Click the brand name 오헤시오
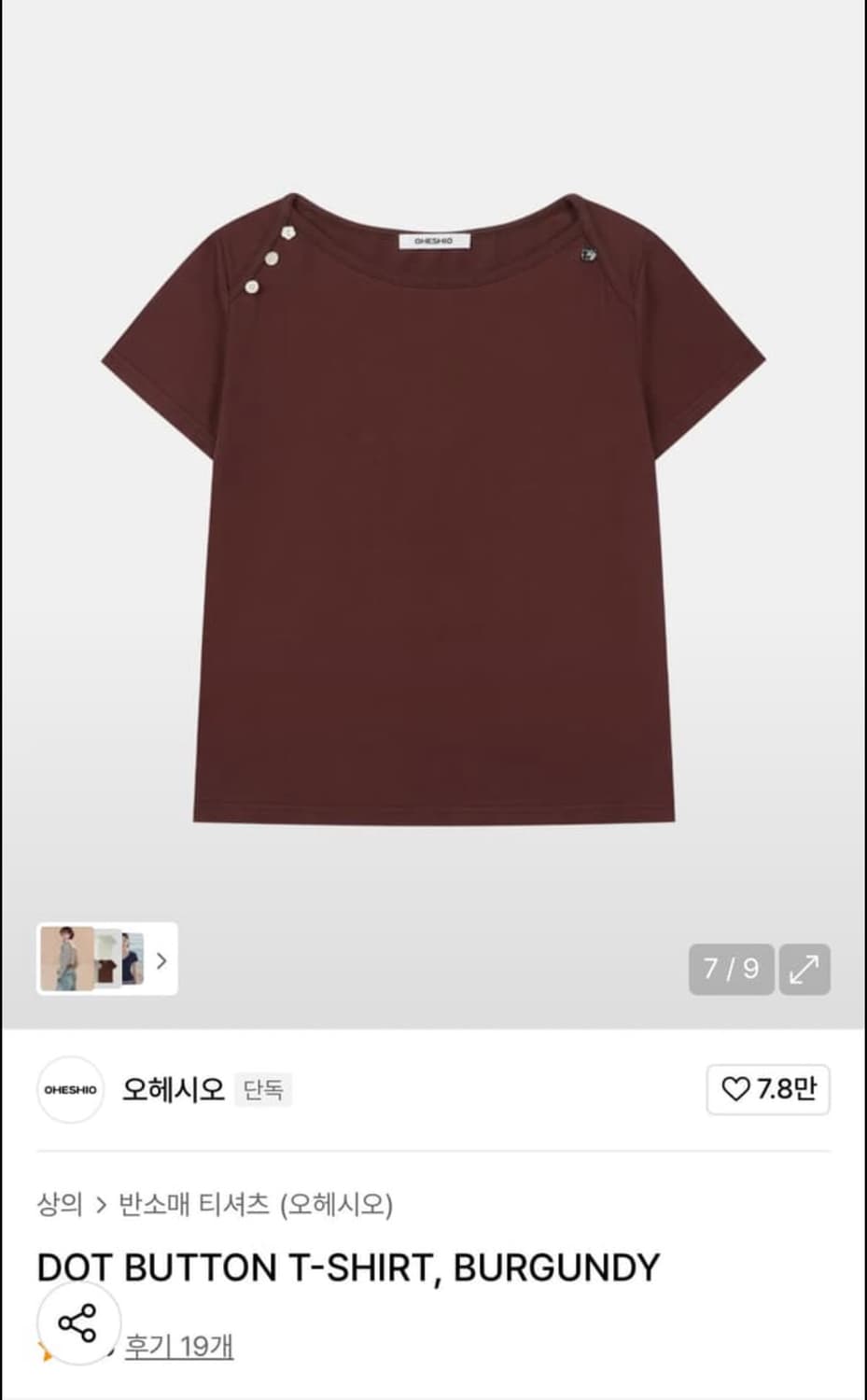This screenshot has width=867, height=1400. click(175, 1090)
